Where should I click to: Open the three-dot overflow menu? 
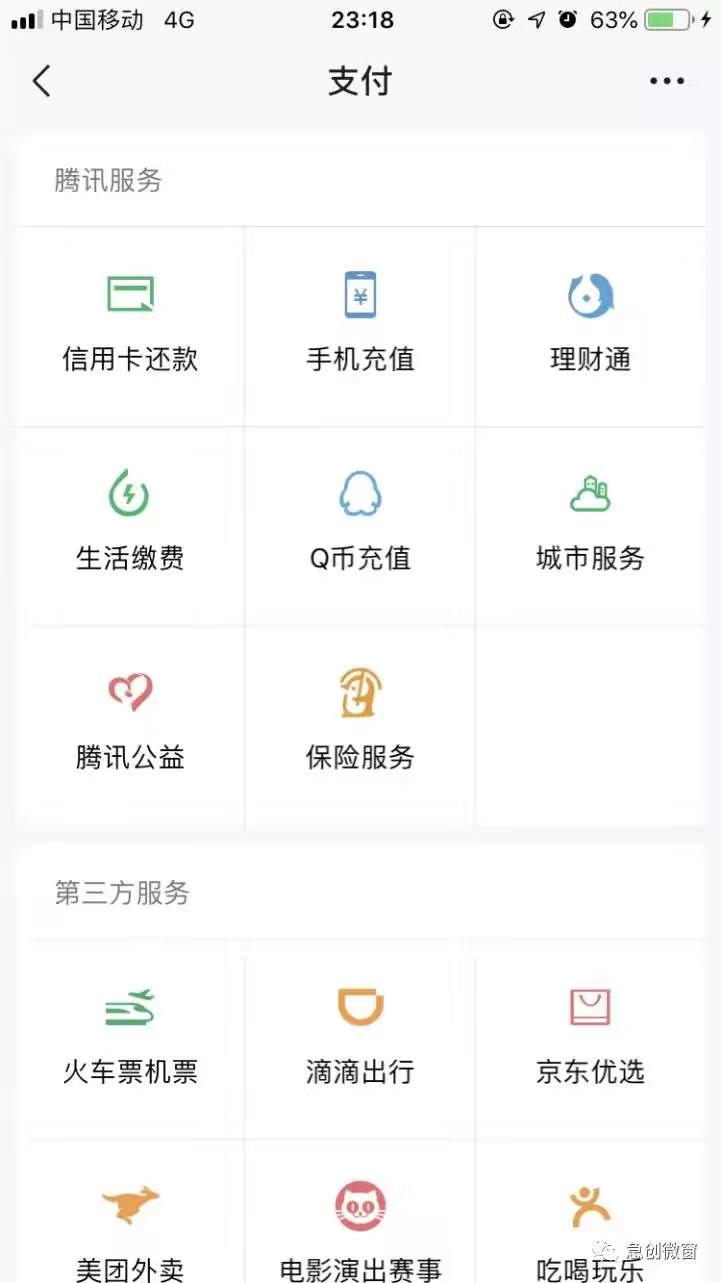667,81
